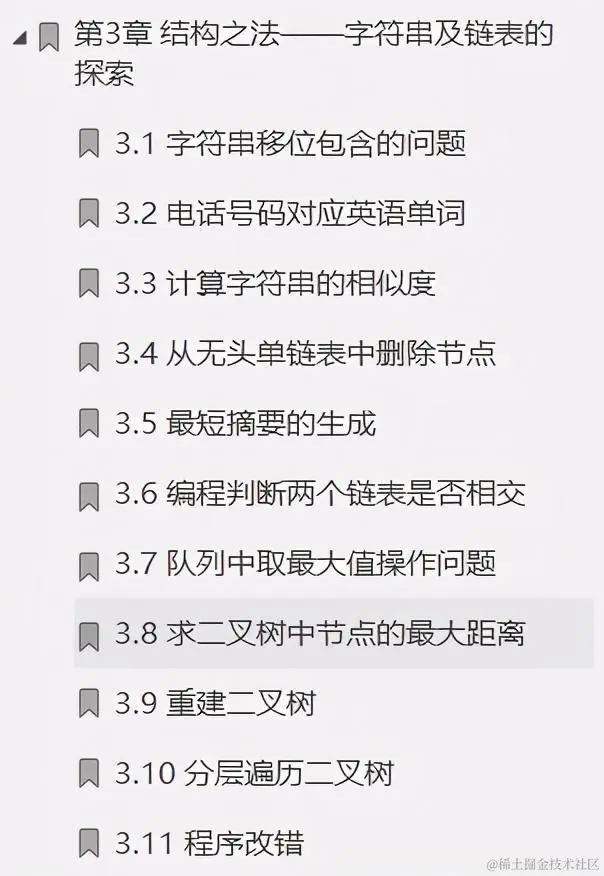Jump to 3.2 电话号码对应英语单词
Screen dimensions: 604x876
289,214
